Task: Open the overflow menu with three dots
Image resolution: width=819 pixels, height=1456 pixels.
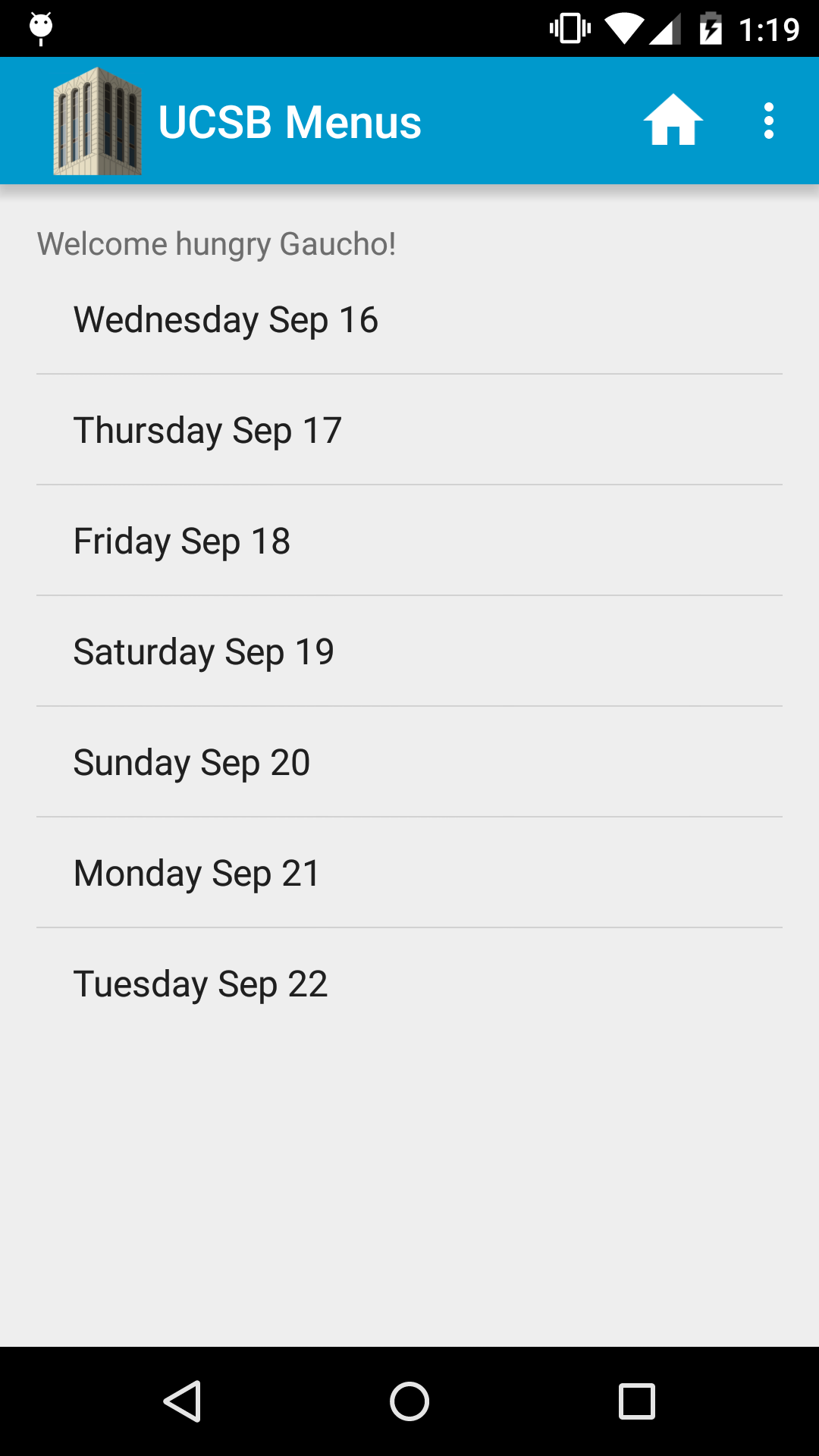Action: [769, 120]
